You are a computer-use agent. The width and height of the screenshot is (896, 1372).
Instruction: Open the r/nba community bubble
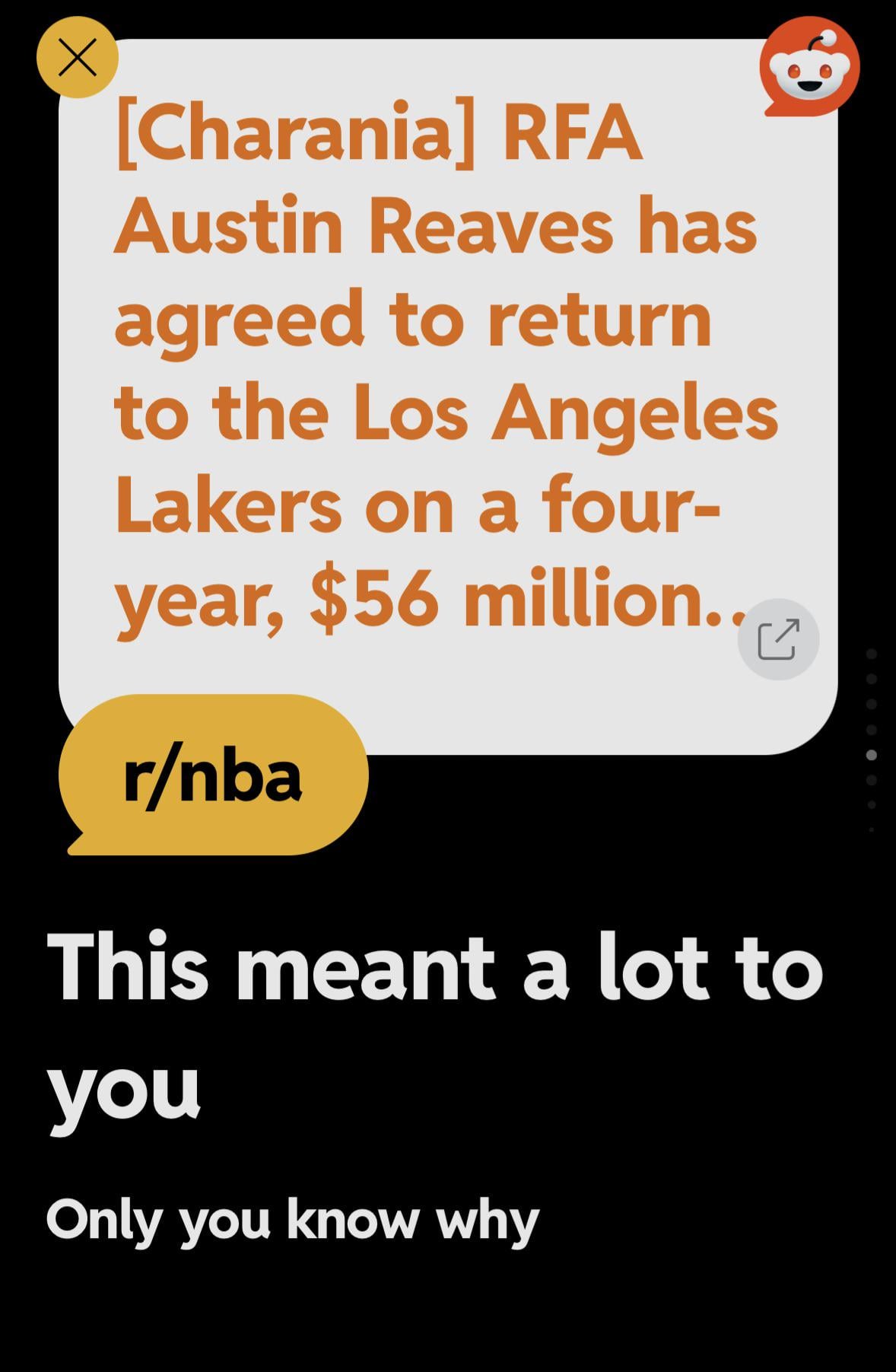pyautogui.click(x=214, y=775)
